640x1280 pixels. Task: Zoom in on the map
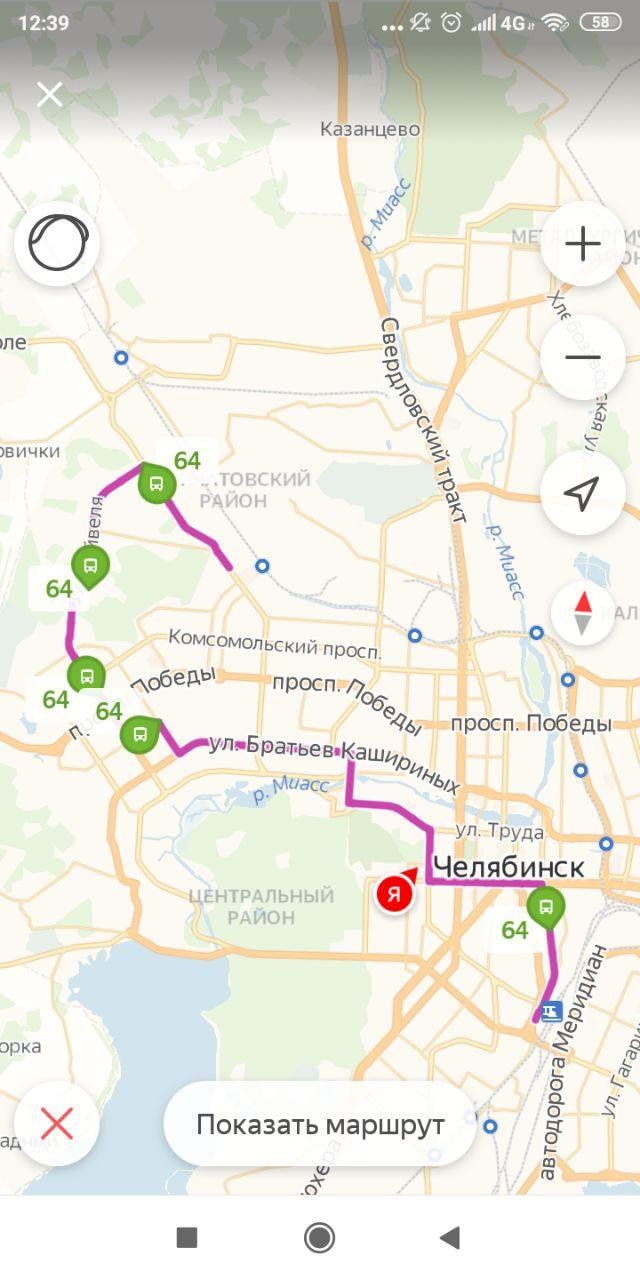click(582, 244)
